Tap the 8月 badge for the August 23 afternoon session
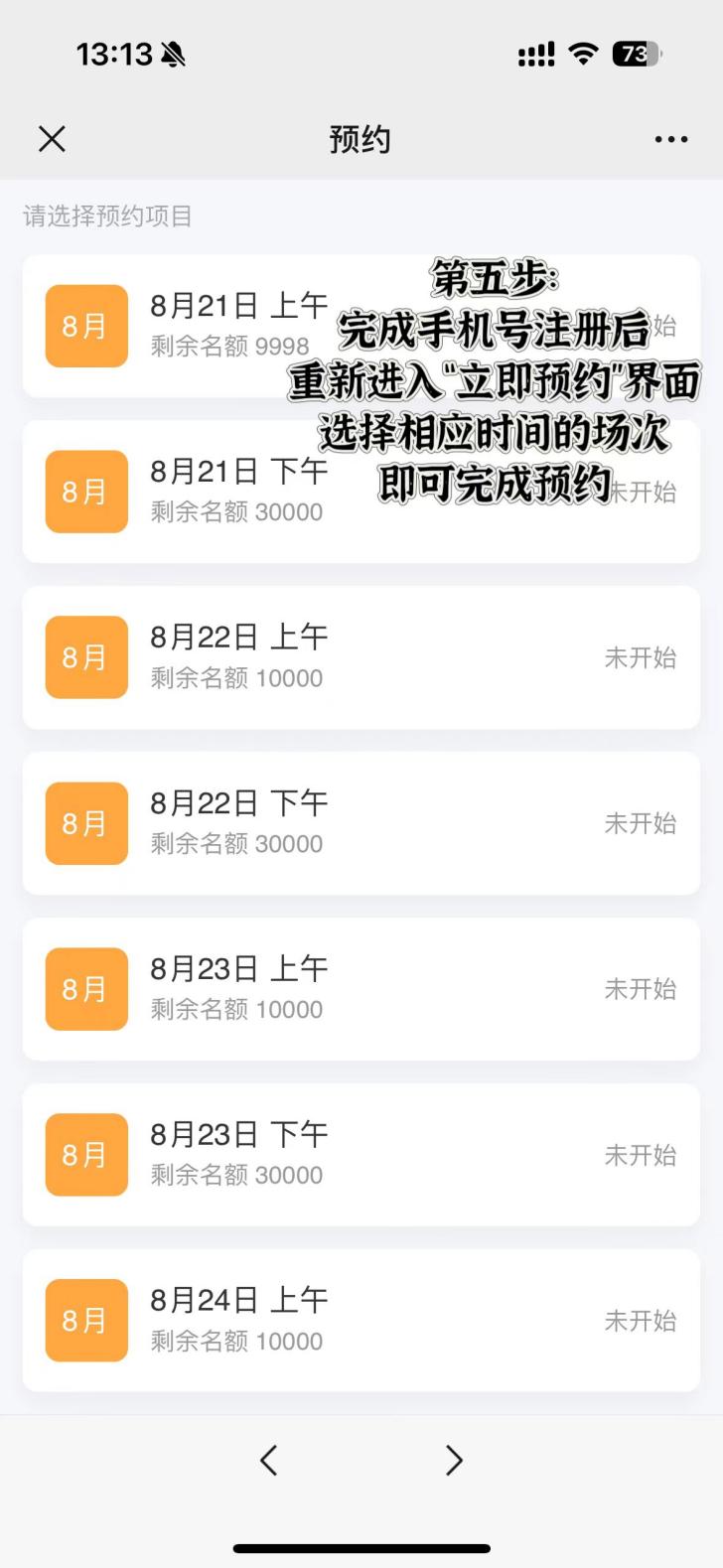 click(85, 1155)
